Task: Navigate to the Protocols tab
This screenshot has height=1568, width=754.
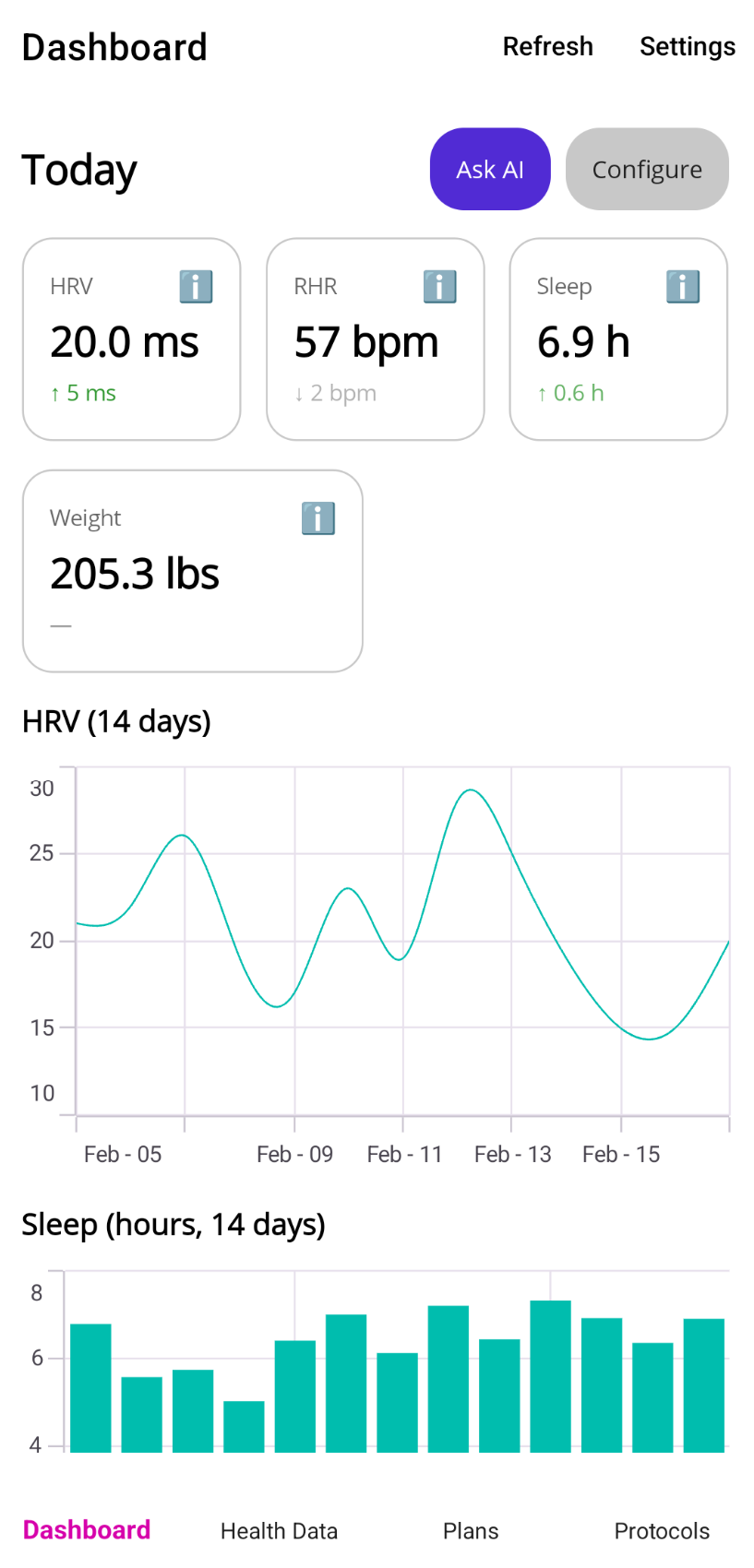Action: coord(662,1530)
